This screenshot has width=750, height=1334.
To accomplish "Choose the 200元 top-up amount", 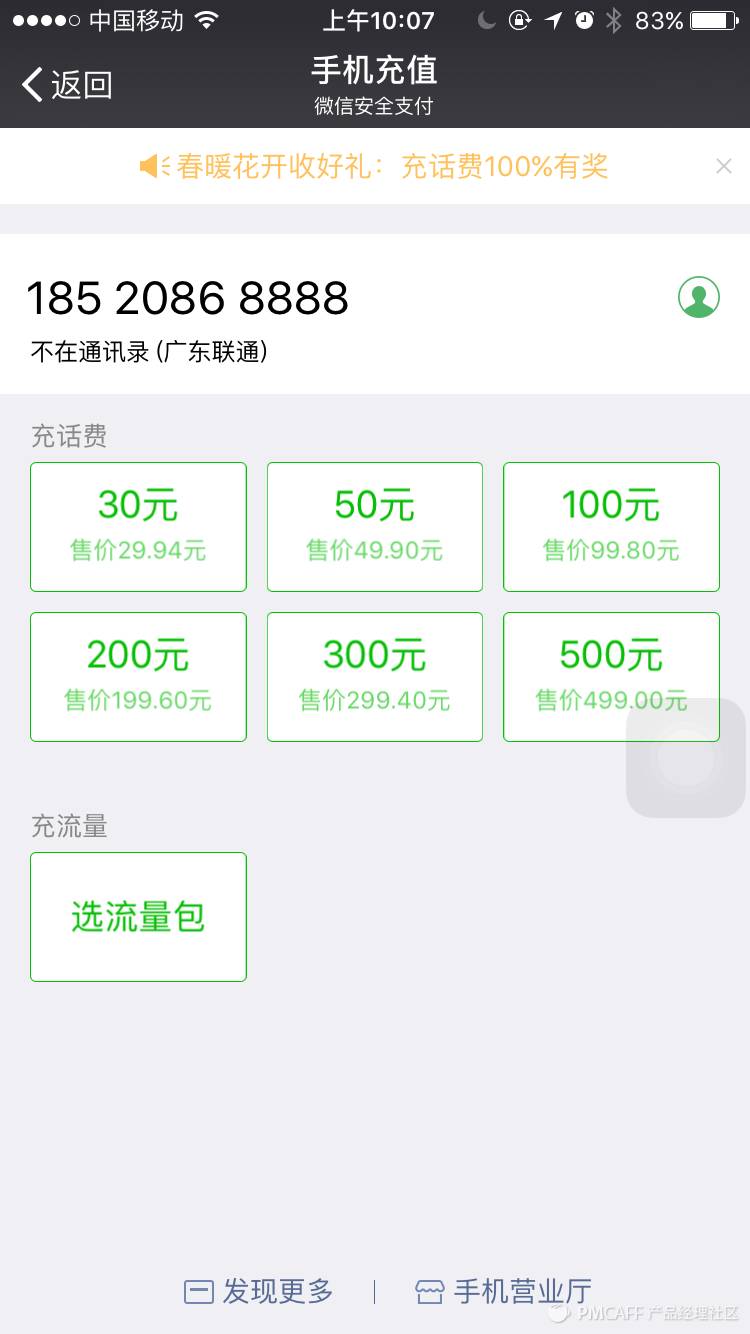I will coord(138,676).
